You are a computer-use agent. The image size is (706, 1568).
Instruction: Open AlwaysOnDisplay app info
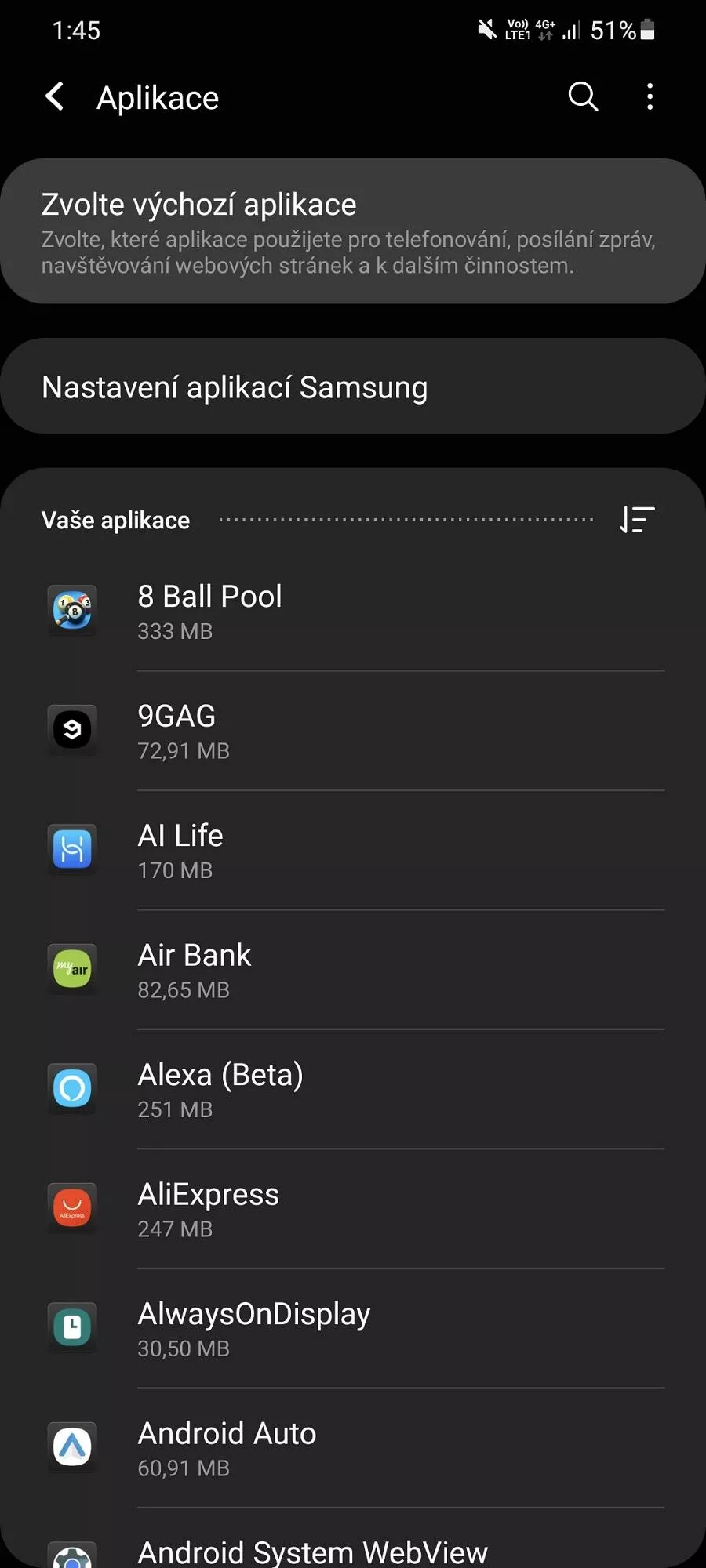tap(353, 1329)
